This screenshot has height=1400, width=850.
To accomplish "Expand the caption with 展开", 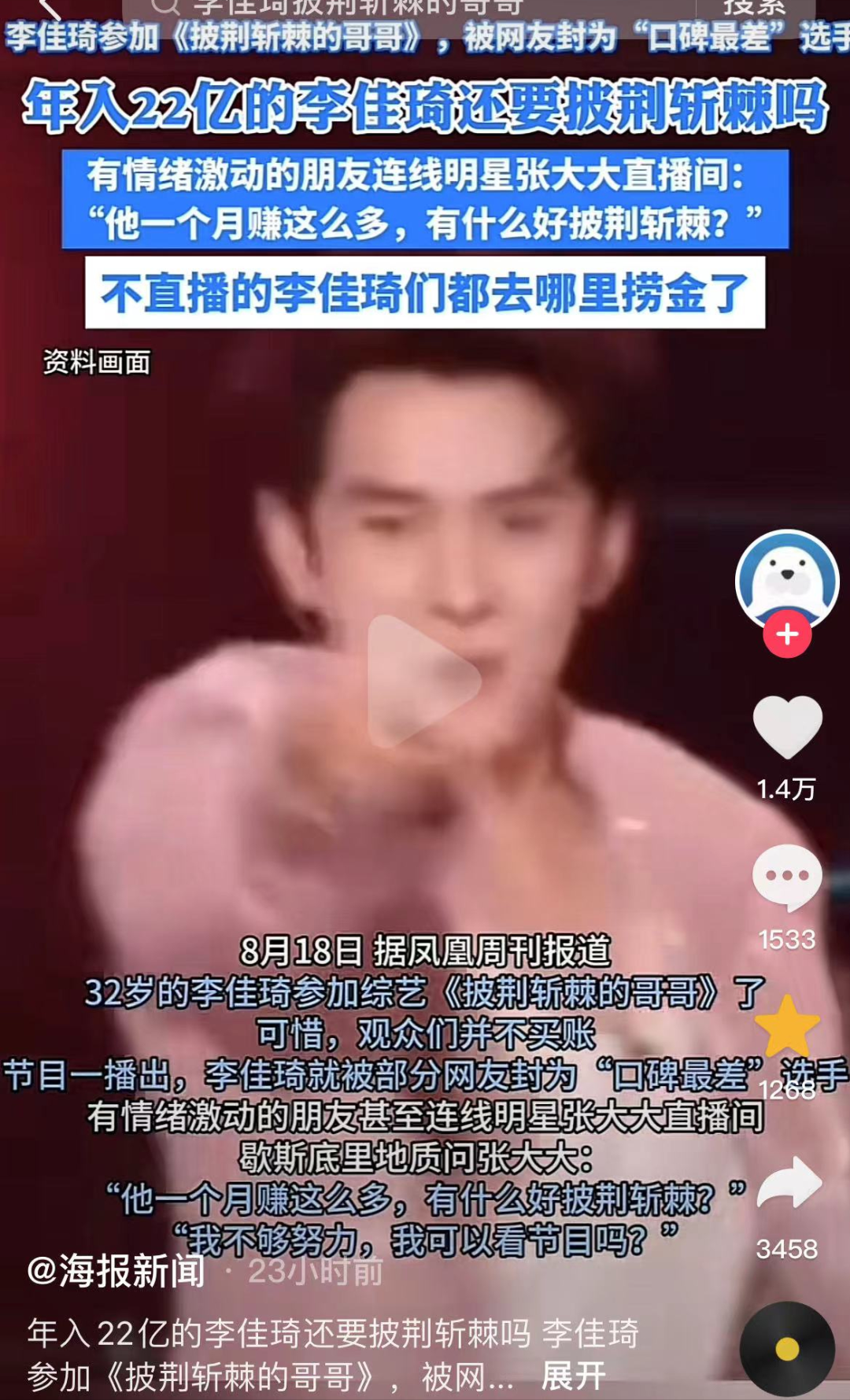I will click(x=573, y=1376).
